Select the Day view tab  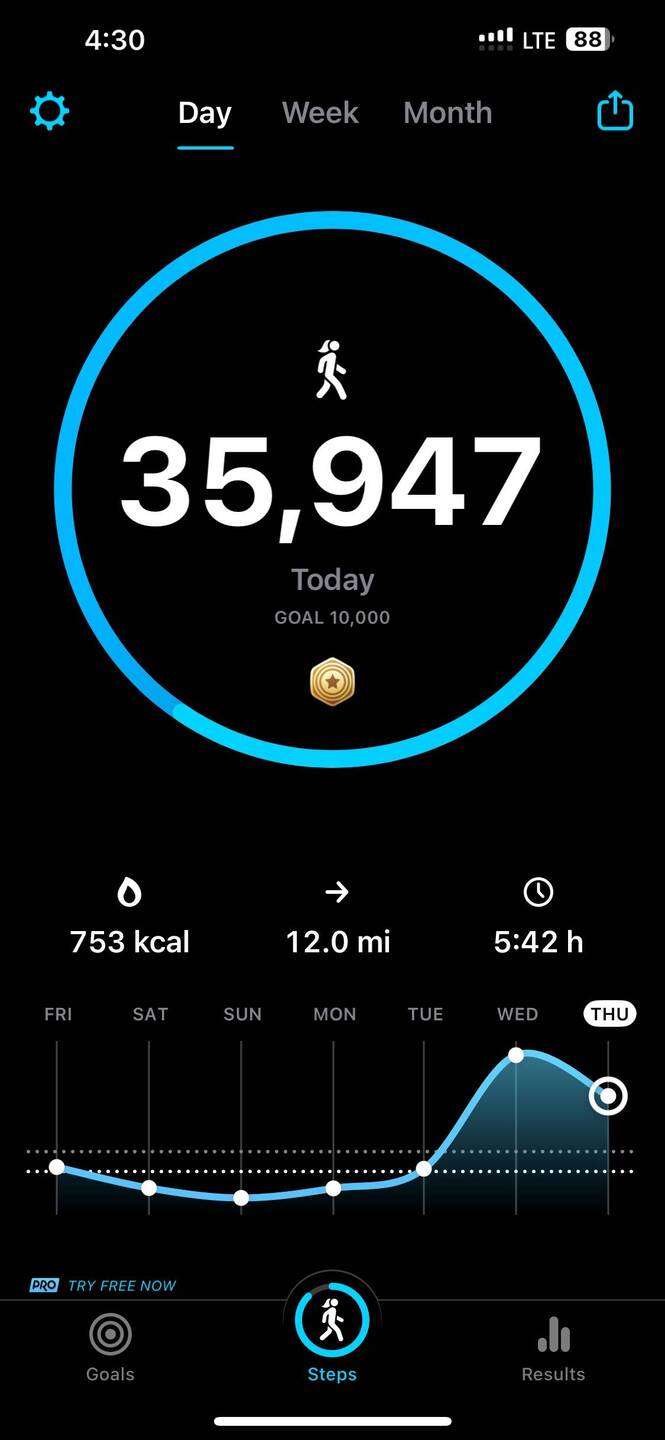click(x=205, y=113)
